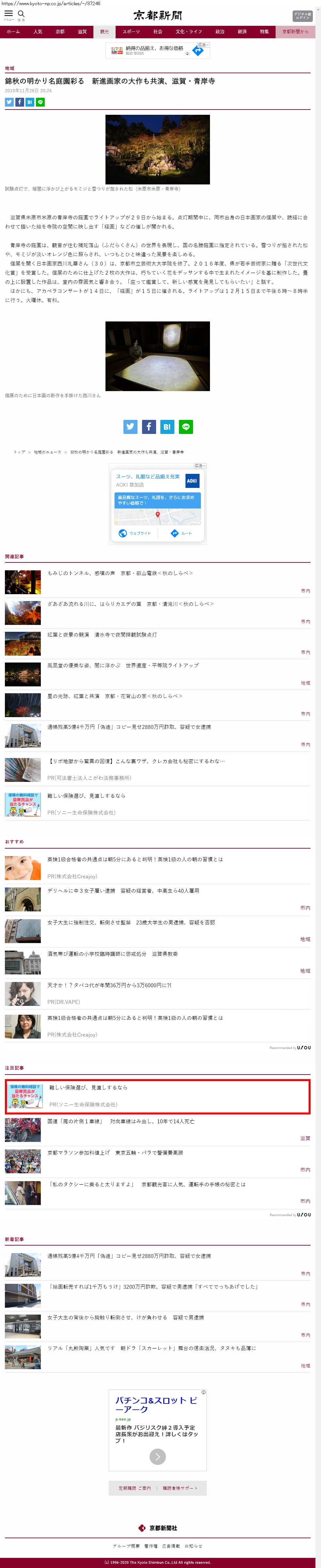
Task: Open article 国道「魔の片側1車線」
Action: click(121, 1121)
